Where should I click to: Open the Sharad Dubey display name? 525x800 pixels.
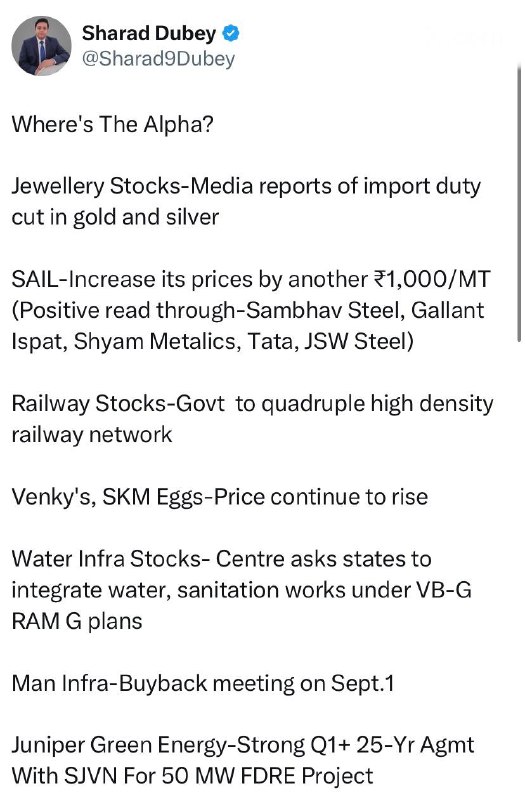tap(149, 34)
